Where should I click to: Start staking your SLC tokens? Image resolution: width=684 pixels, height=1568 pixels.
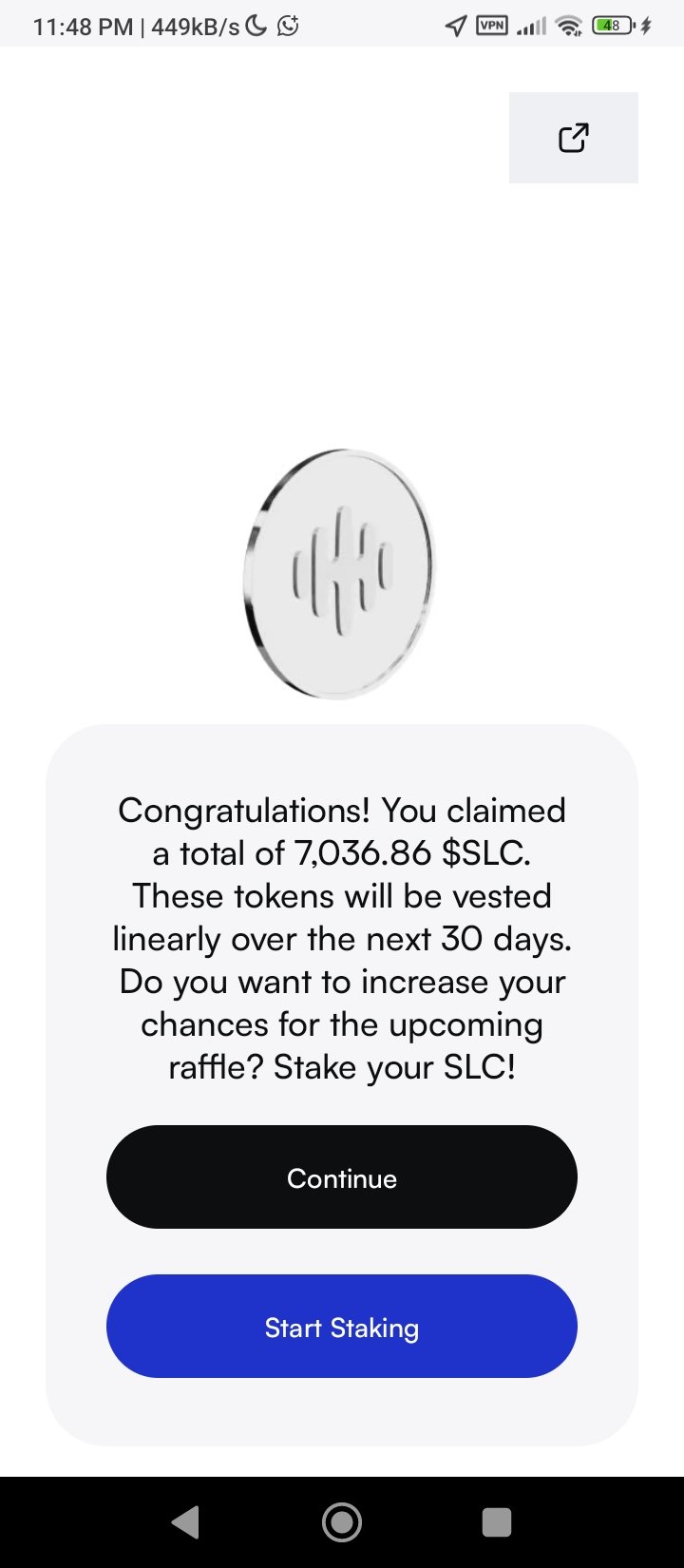tap(342, 1327)
